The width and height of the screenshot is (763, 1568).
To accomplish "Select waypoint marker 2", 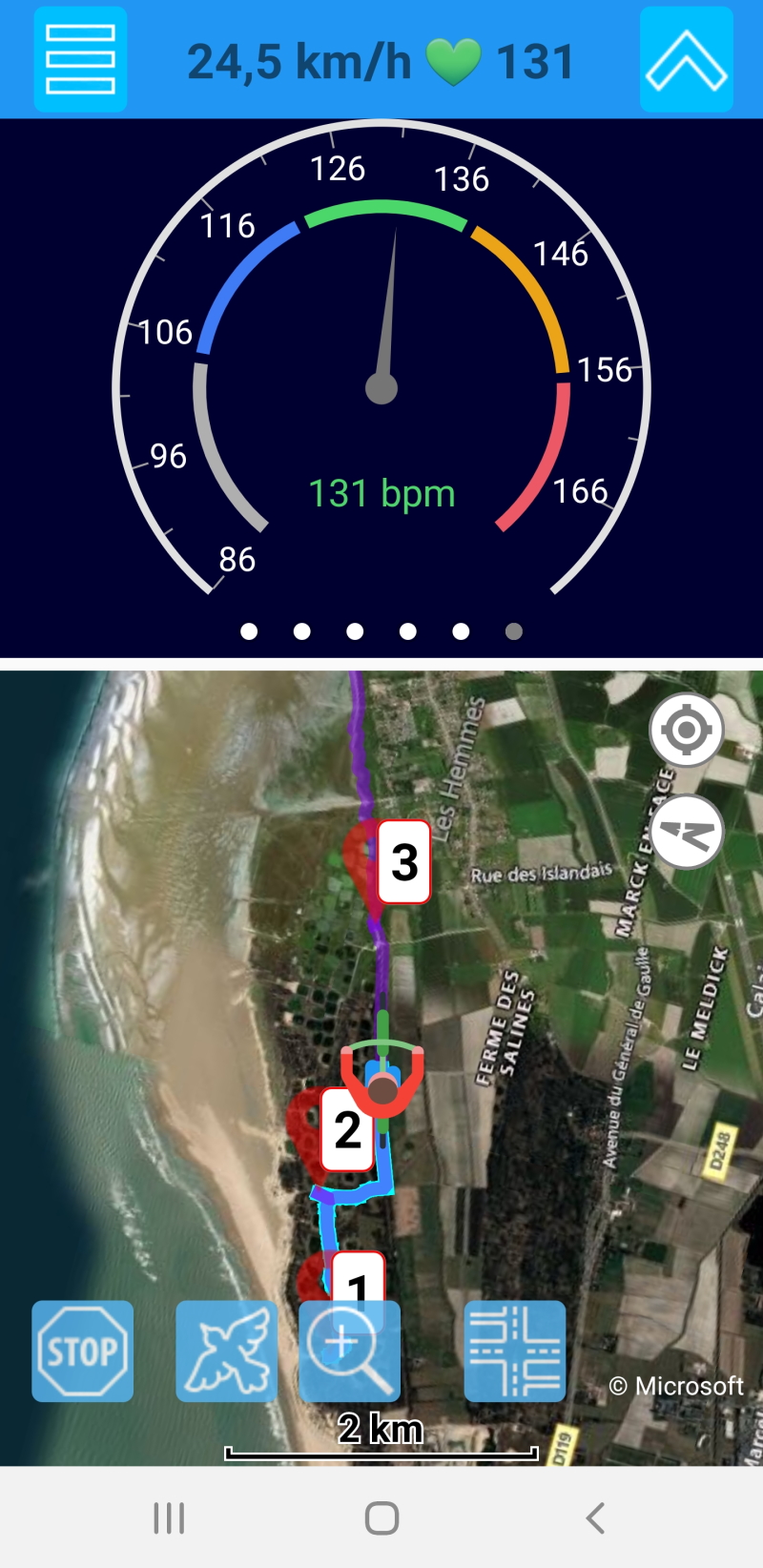I will point(347,1129).
